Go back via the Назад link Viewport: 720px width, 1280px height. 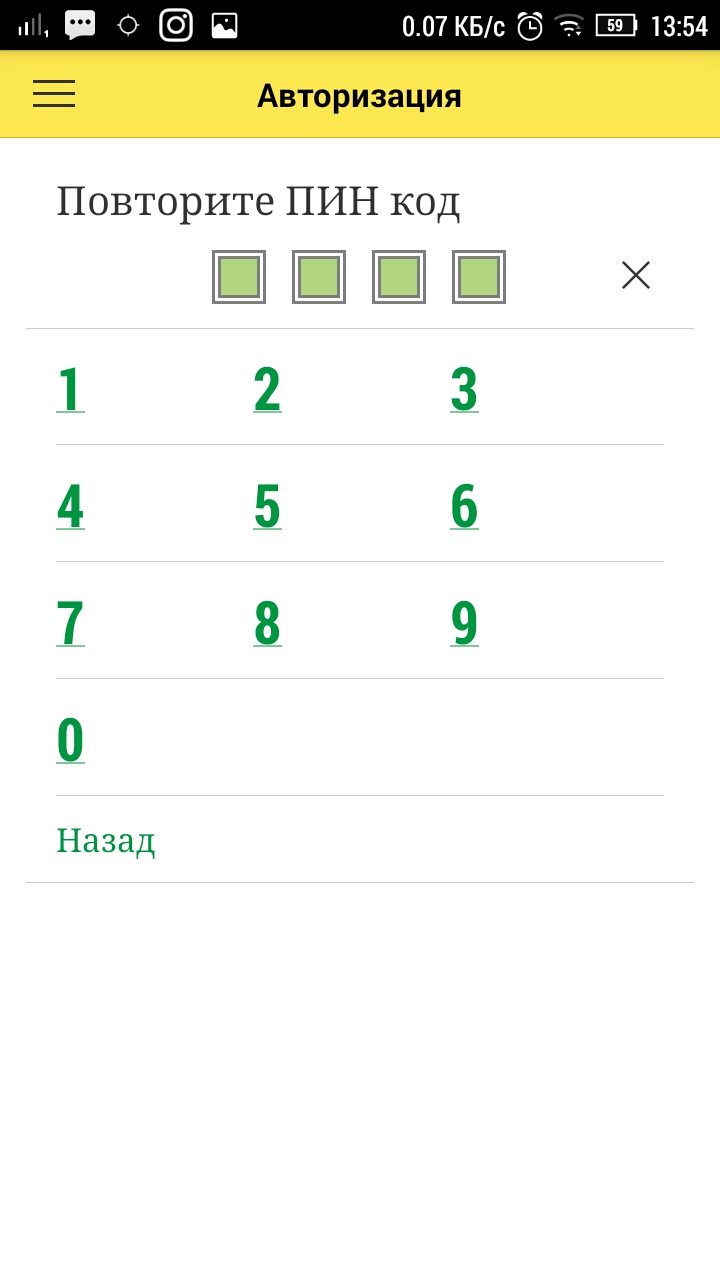click(106, 840)
